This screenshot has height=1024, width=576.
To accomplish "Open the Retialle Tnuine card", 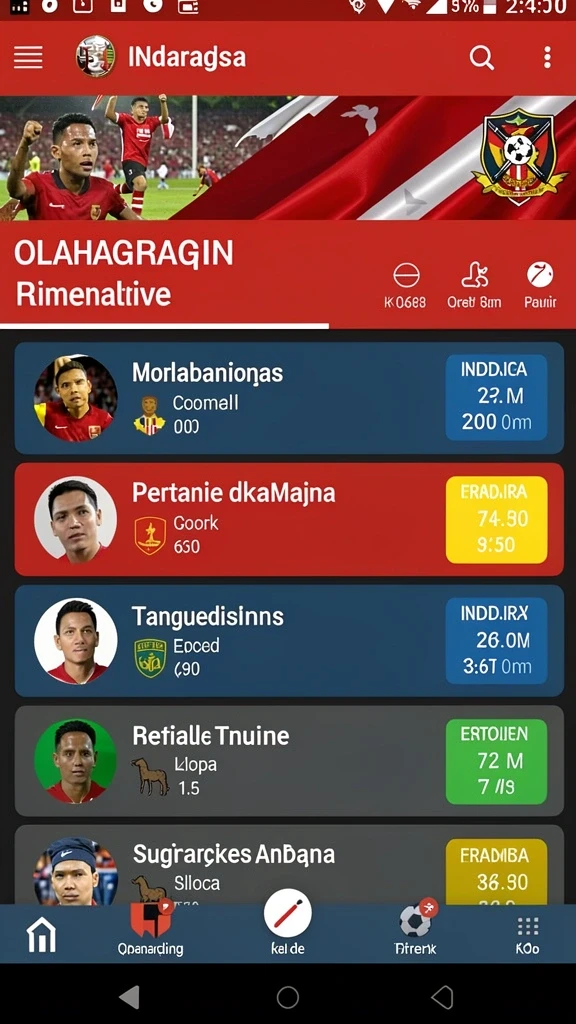I will click(289, 761).
